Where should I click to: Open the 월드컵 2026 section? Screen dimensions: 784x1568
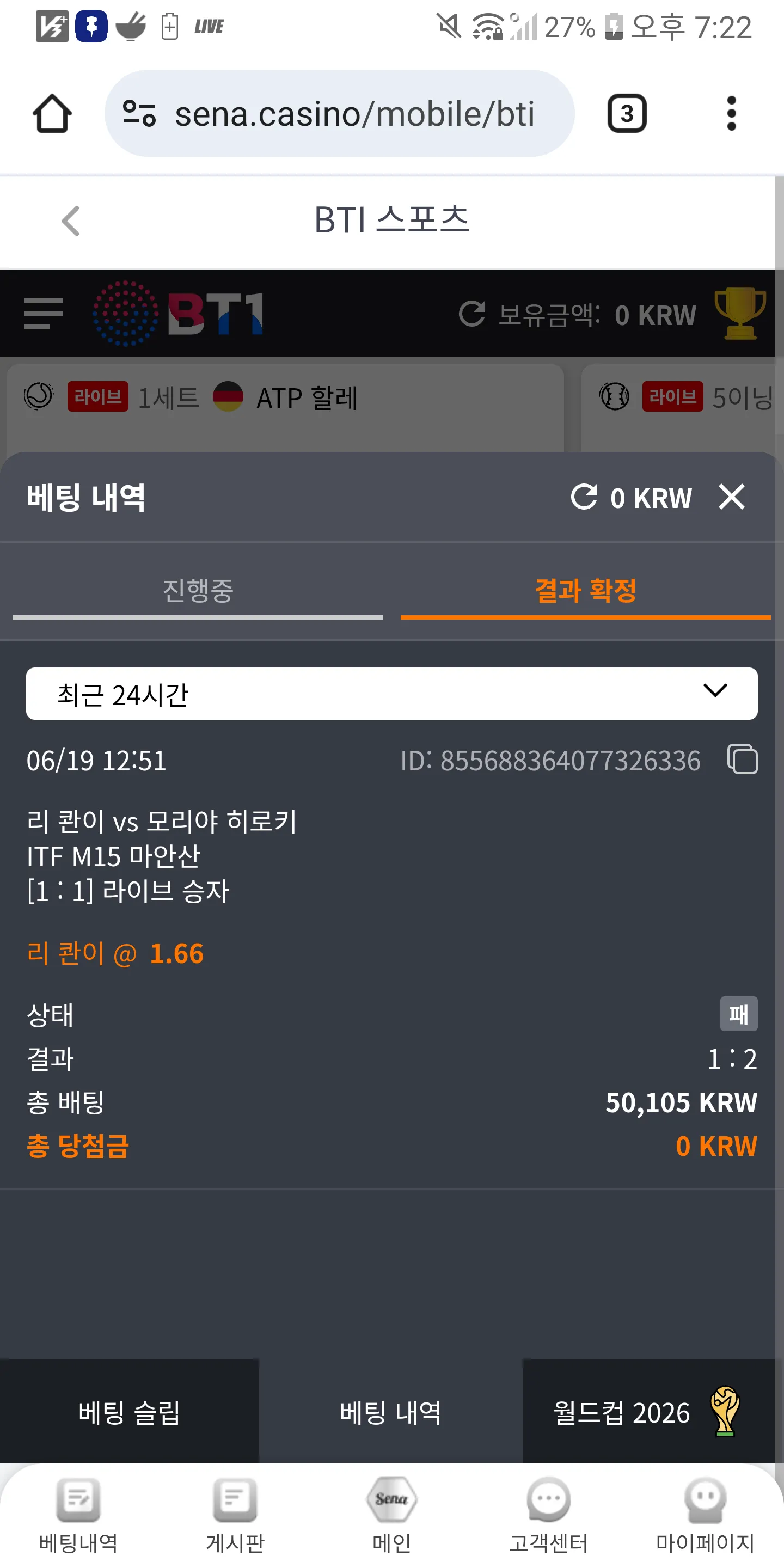pyautogui.click(x=648, y=1412)
